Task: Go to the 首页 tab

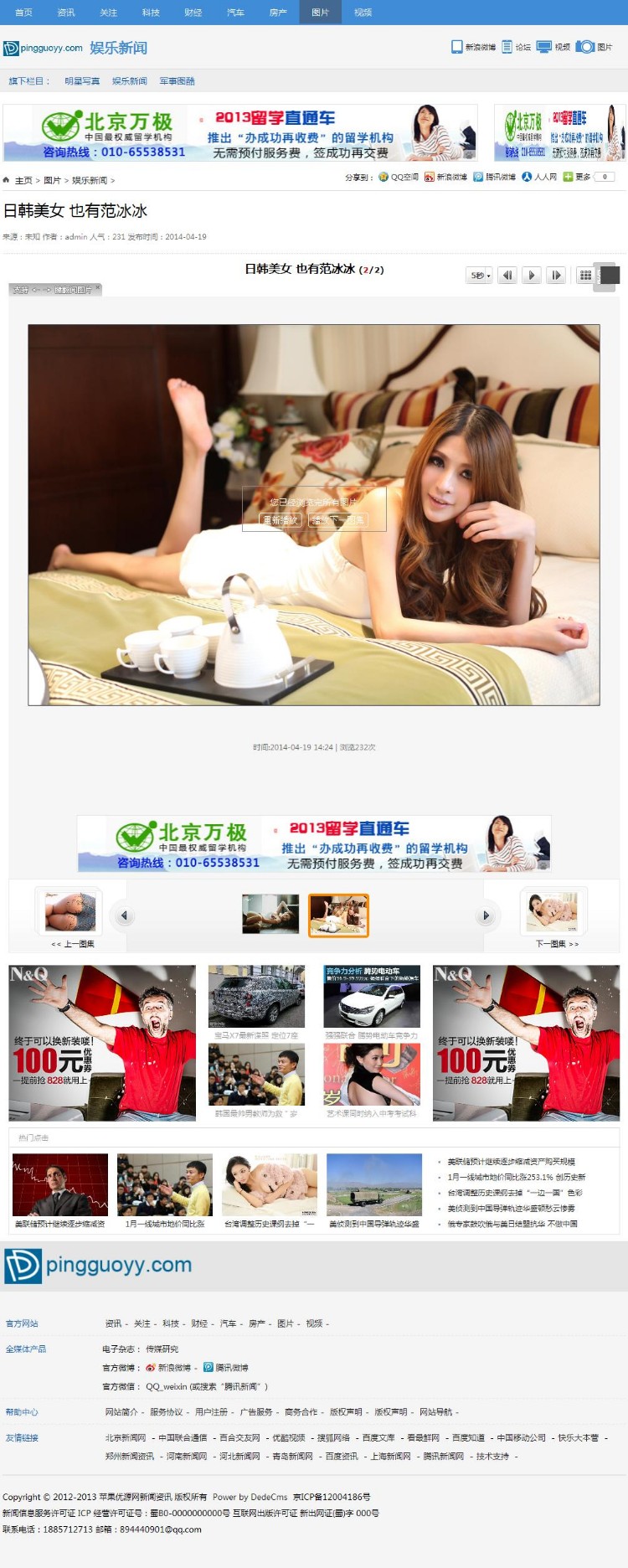Action: tap(23, 13)
